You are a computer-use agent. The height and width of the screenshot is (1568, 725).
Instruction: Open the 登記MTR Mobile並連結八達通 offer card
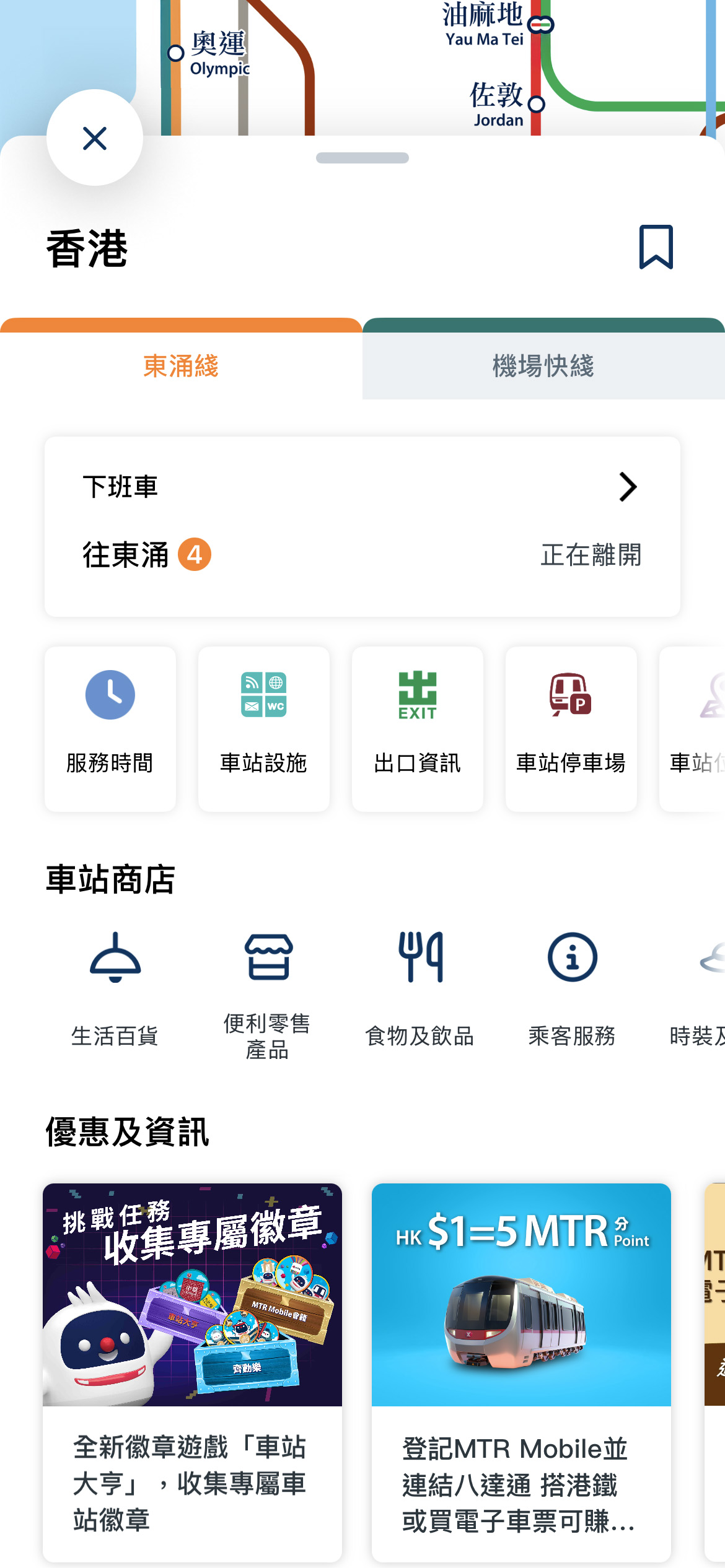coord(521,1372)
